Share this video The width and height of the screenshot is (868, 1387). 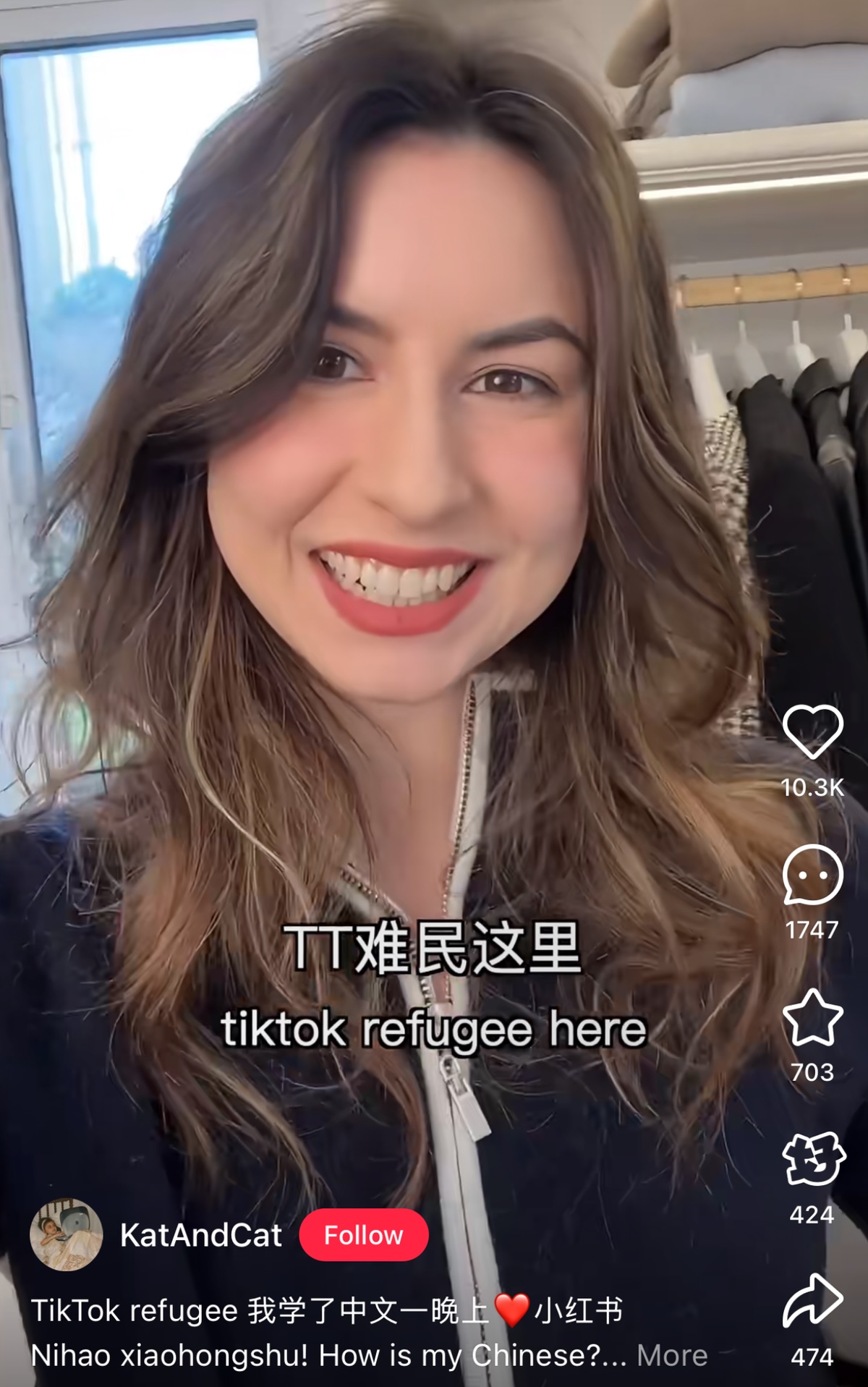point(812,1302)
